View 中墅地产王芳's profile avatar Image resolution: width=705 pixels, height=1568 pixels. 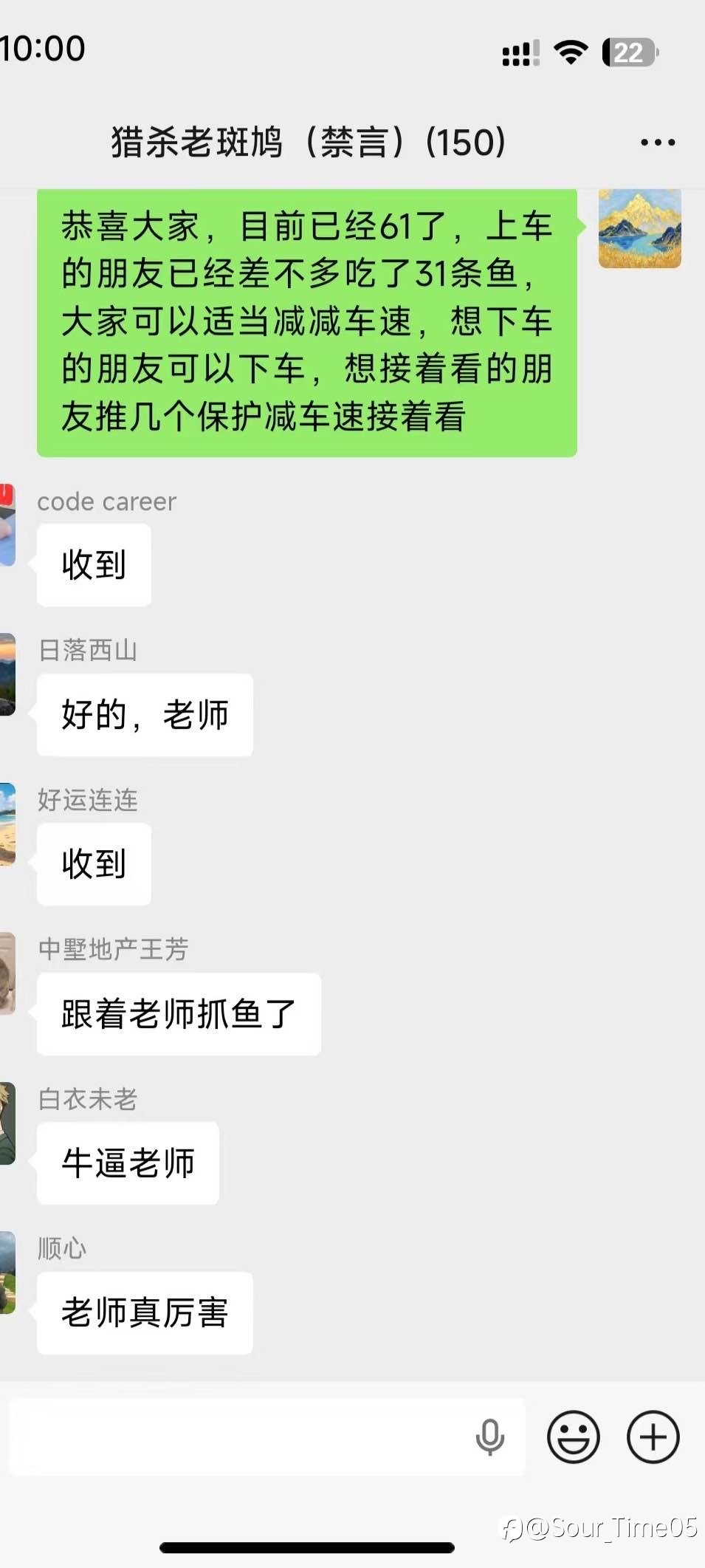7,973
